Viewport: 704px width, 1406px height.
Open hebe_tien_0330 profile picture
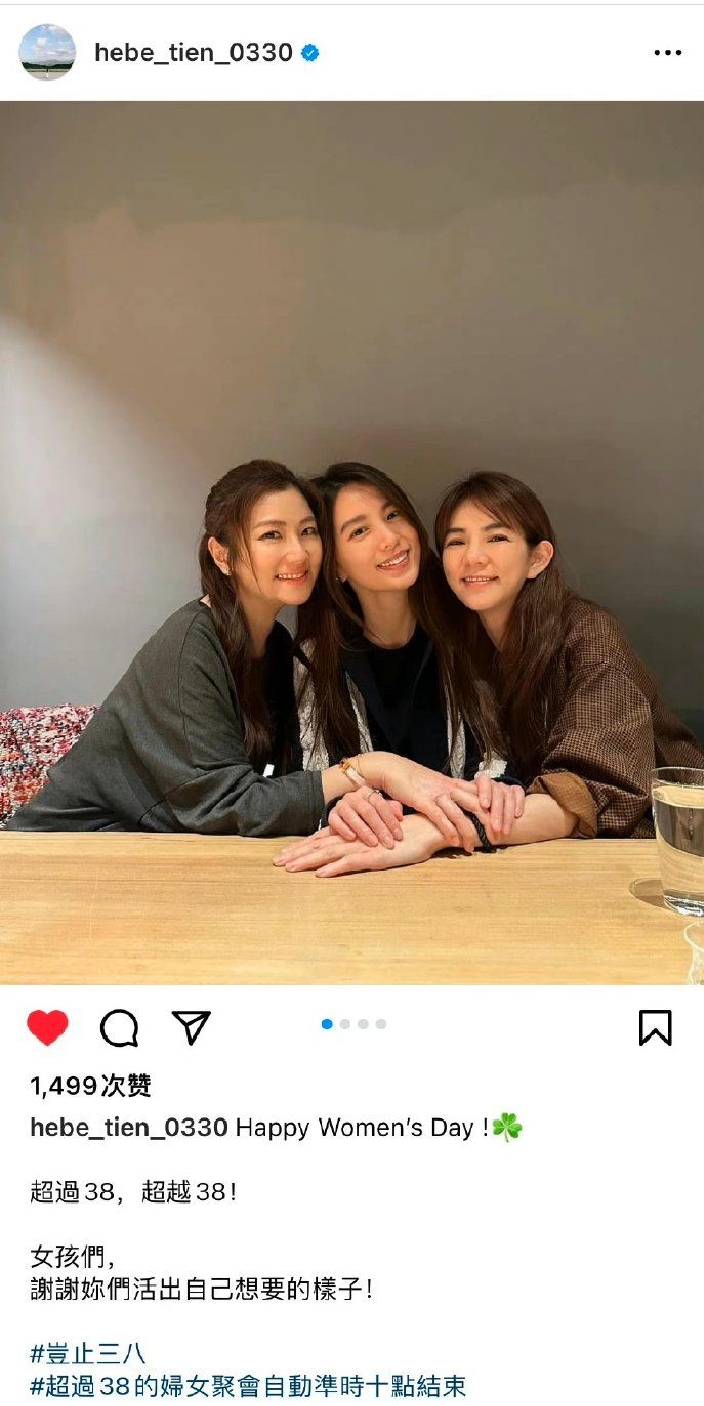(47, 53)
